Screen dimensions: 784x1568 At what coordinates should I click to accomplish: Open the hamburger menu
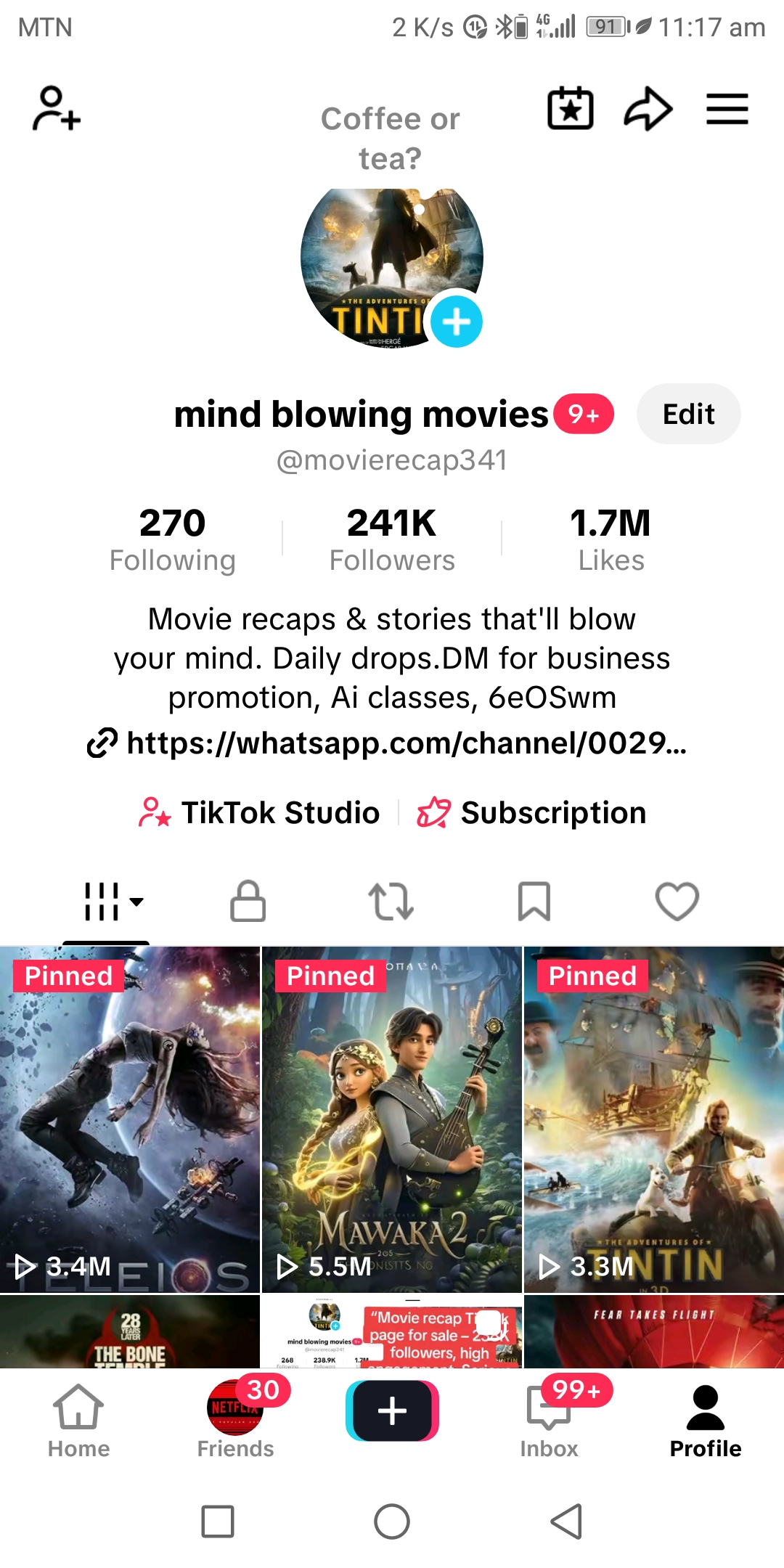click(727, 109)
